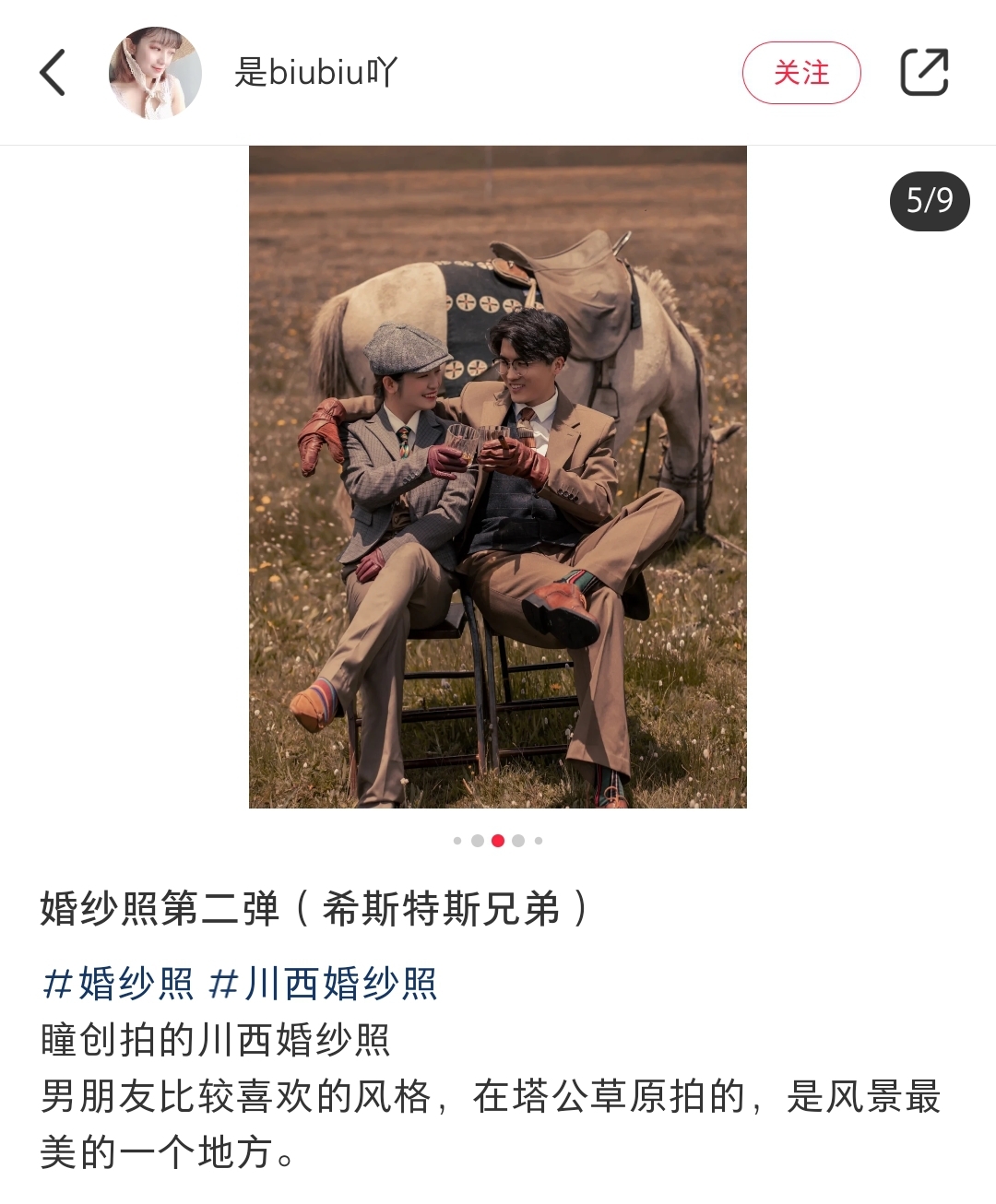This screenshot has width=996, height=1204.
Task: Open 是biubiu吖's profile by username
Action: (x=315, y=73)
